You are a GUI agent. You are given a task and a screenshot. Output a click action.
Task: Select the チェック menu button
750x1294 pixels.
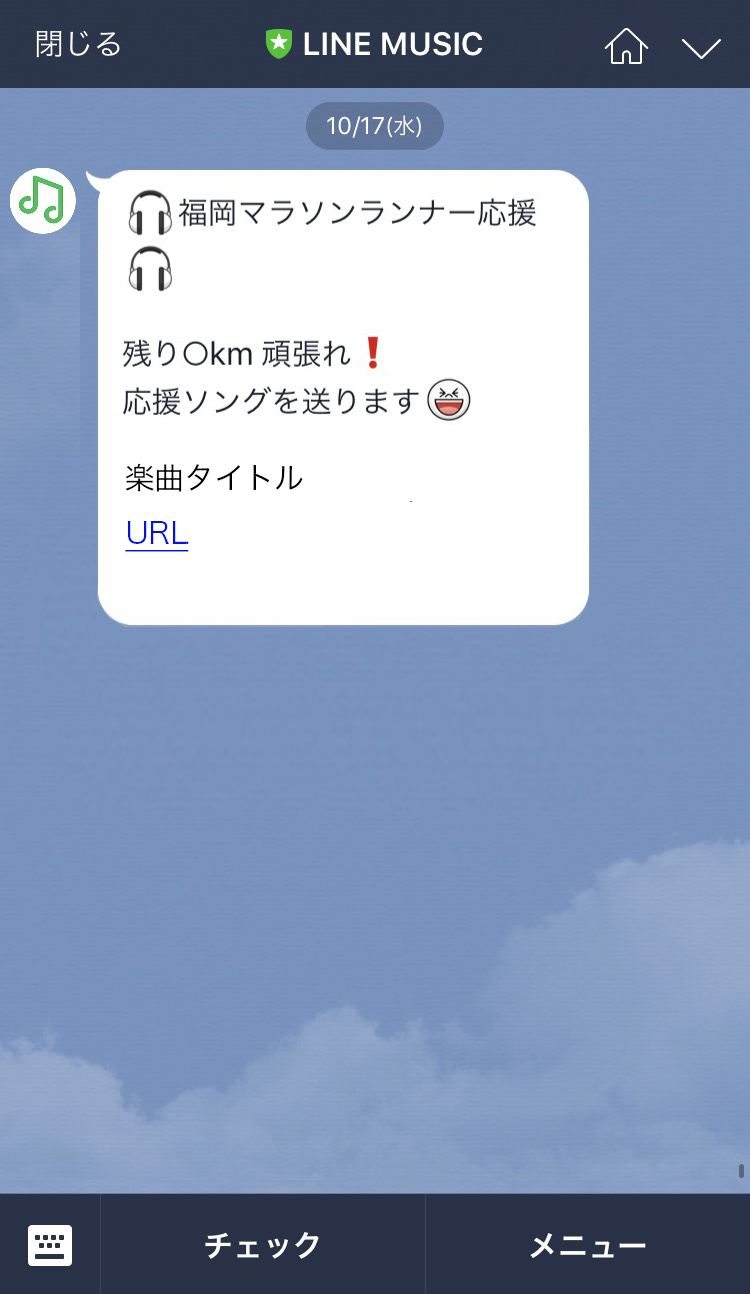[263, 1245]
